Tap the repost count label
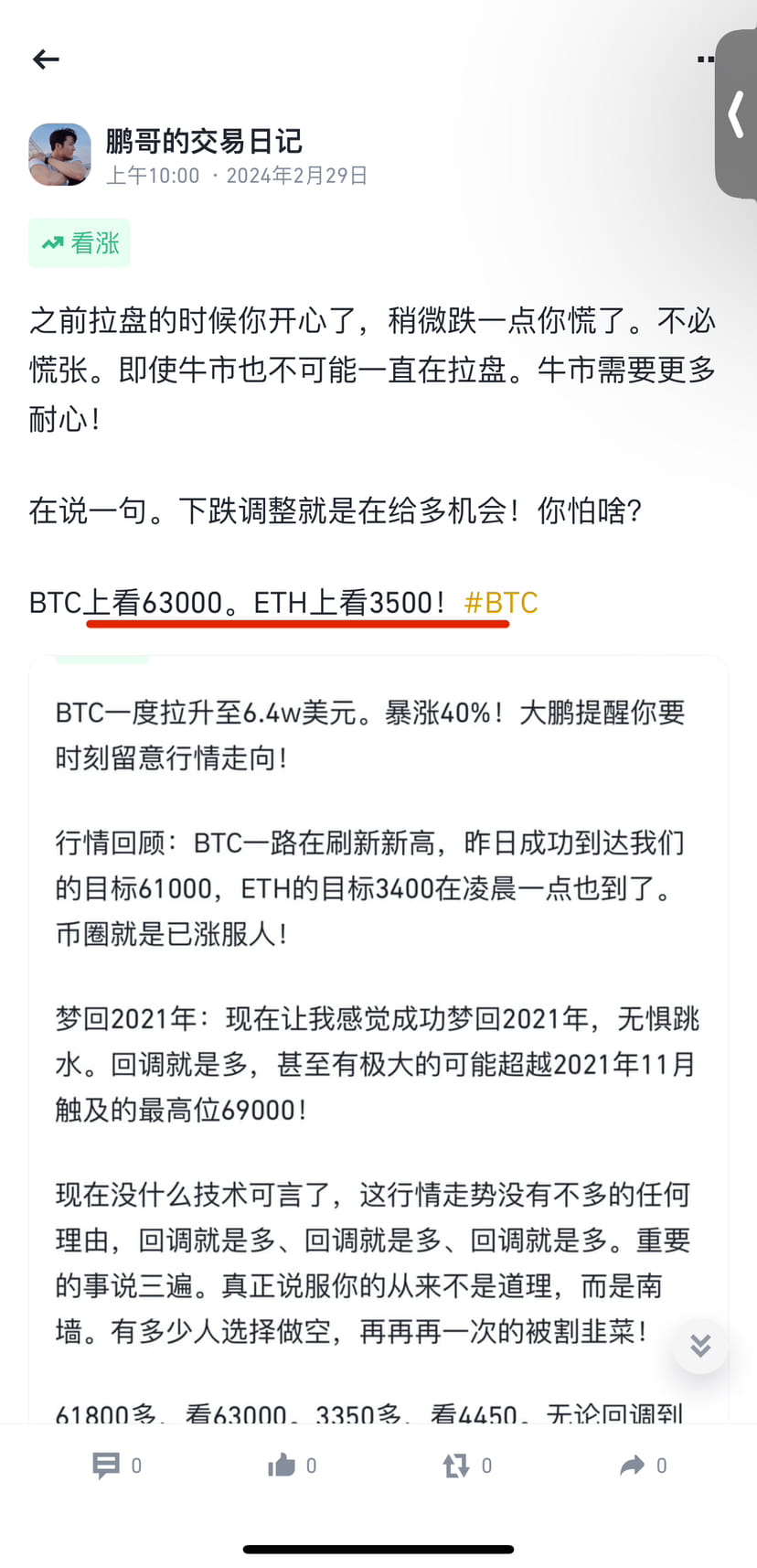Image resolution: width=757 pixels, height=1568 pixels. pos(486,1465)
